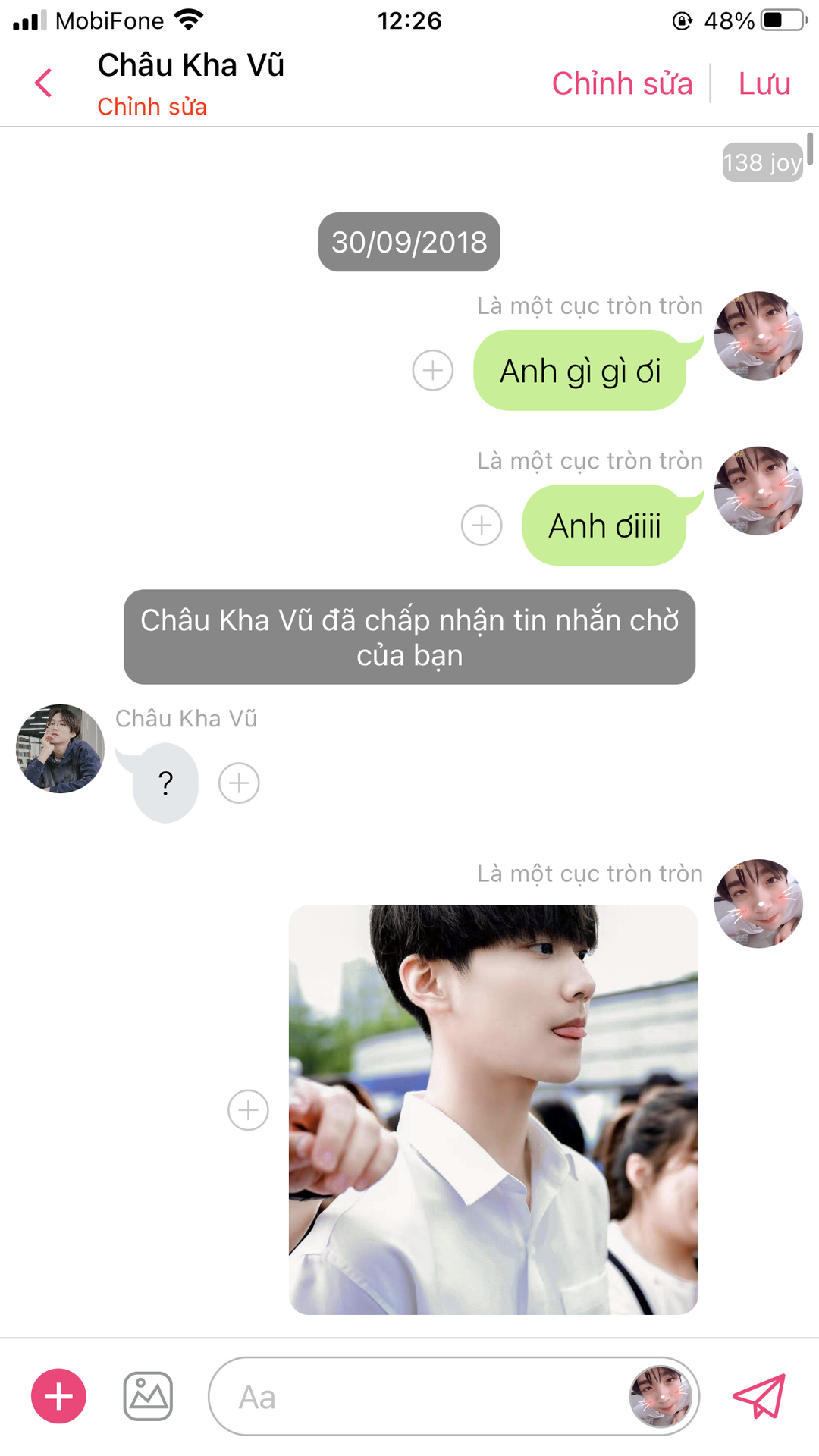
Task: Send the message with the paper plane
Action: 759,1396
